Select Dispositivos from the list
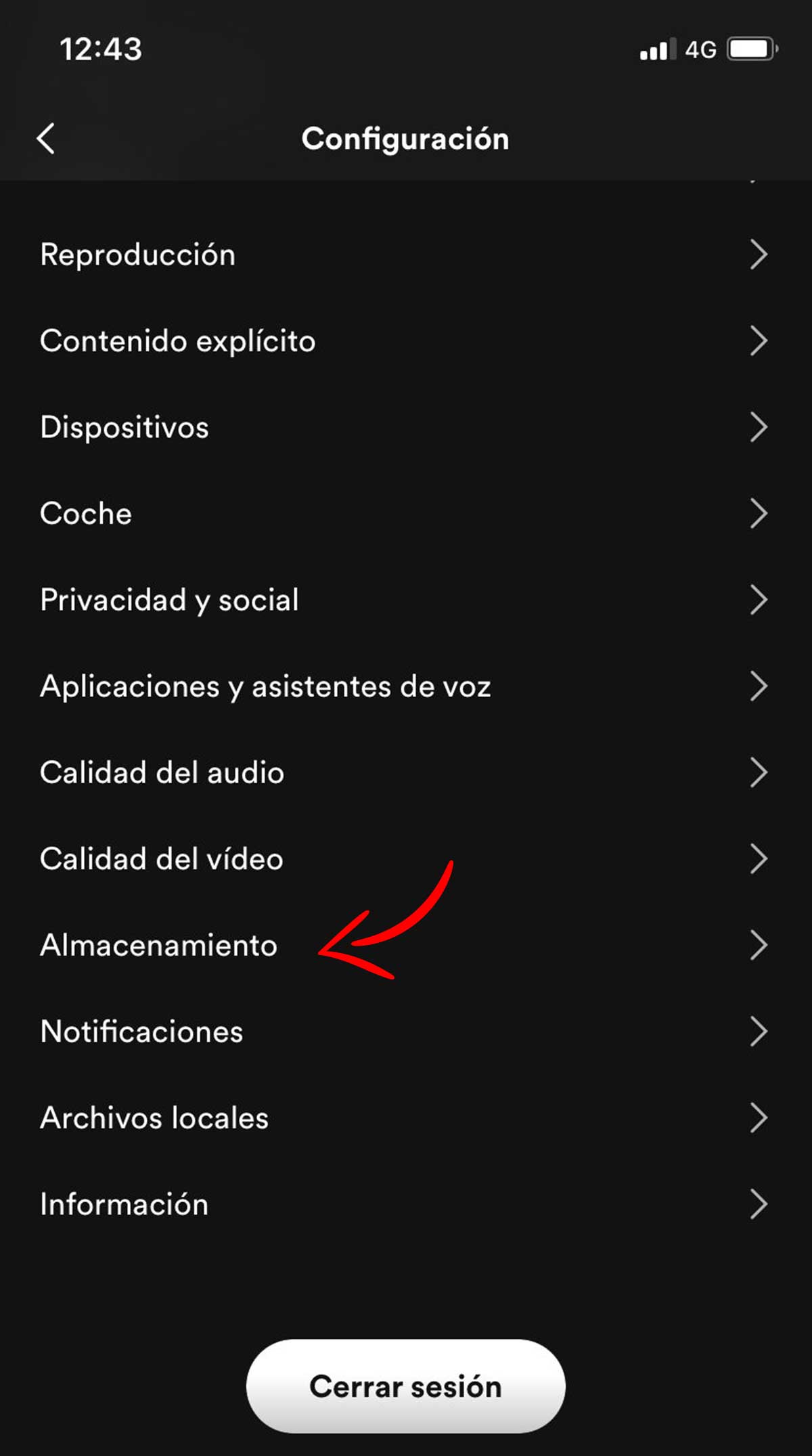 click(x=124, y=427)
